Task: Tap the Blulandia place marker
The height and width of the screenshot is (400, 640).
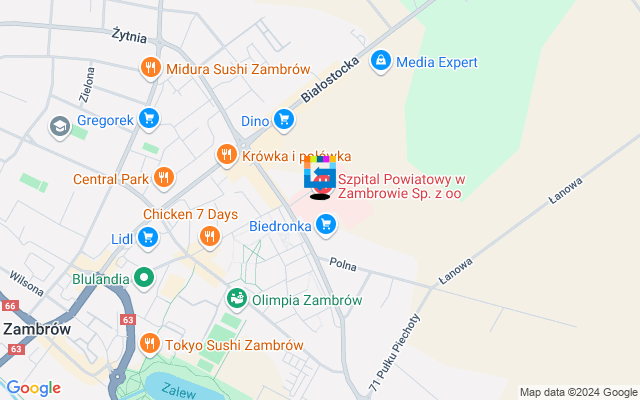Action: pyautogui.click(x=145, y=277)
